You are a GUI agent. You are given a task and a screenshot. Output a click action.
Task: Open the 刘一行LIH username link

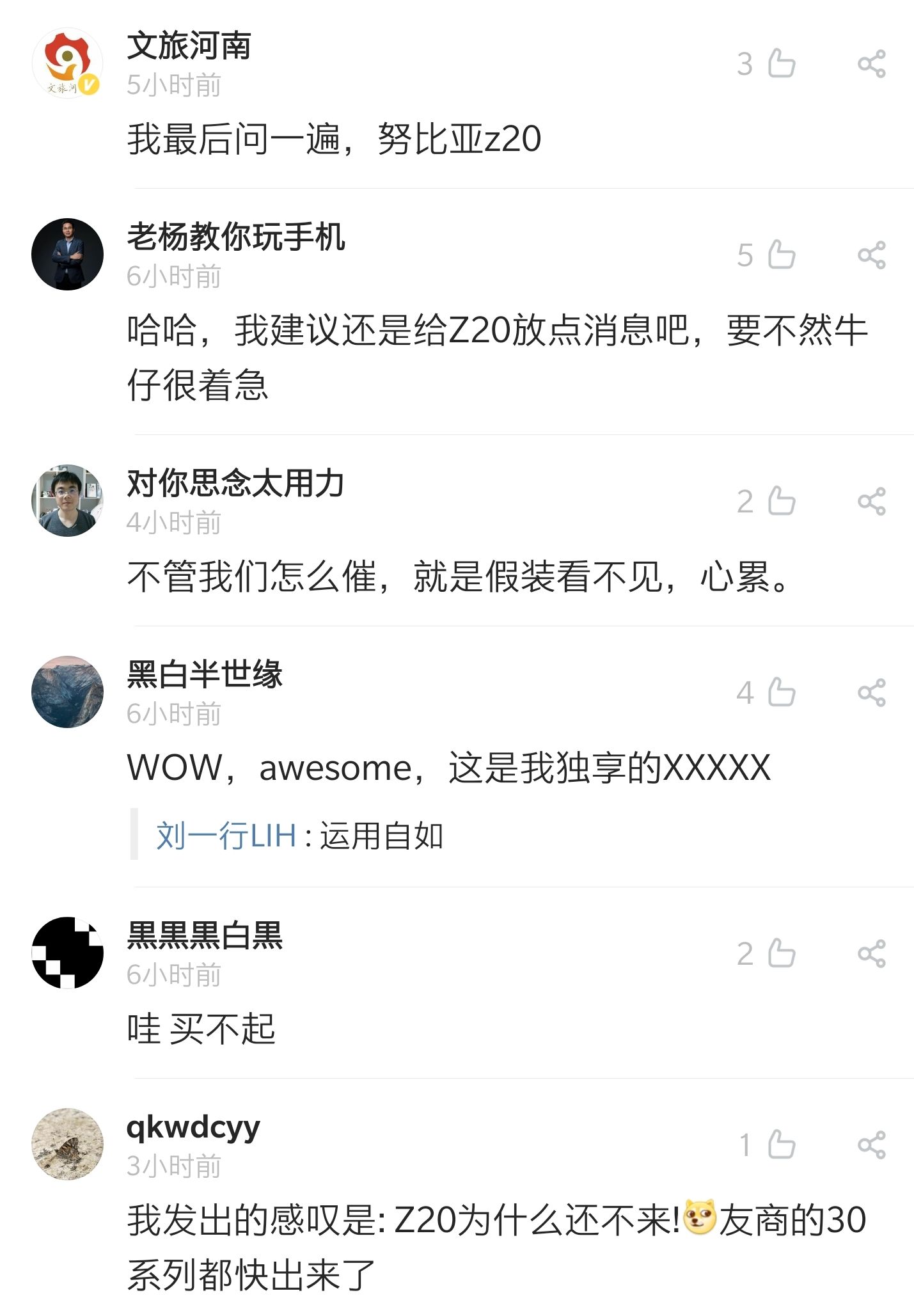pyautogui.click(x=226, y=836)
